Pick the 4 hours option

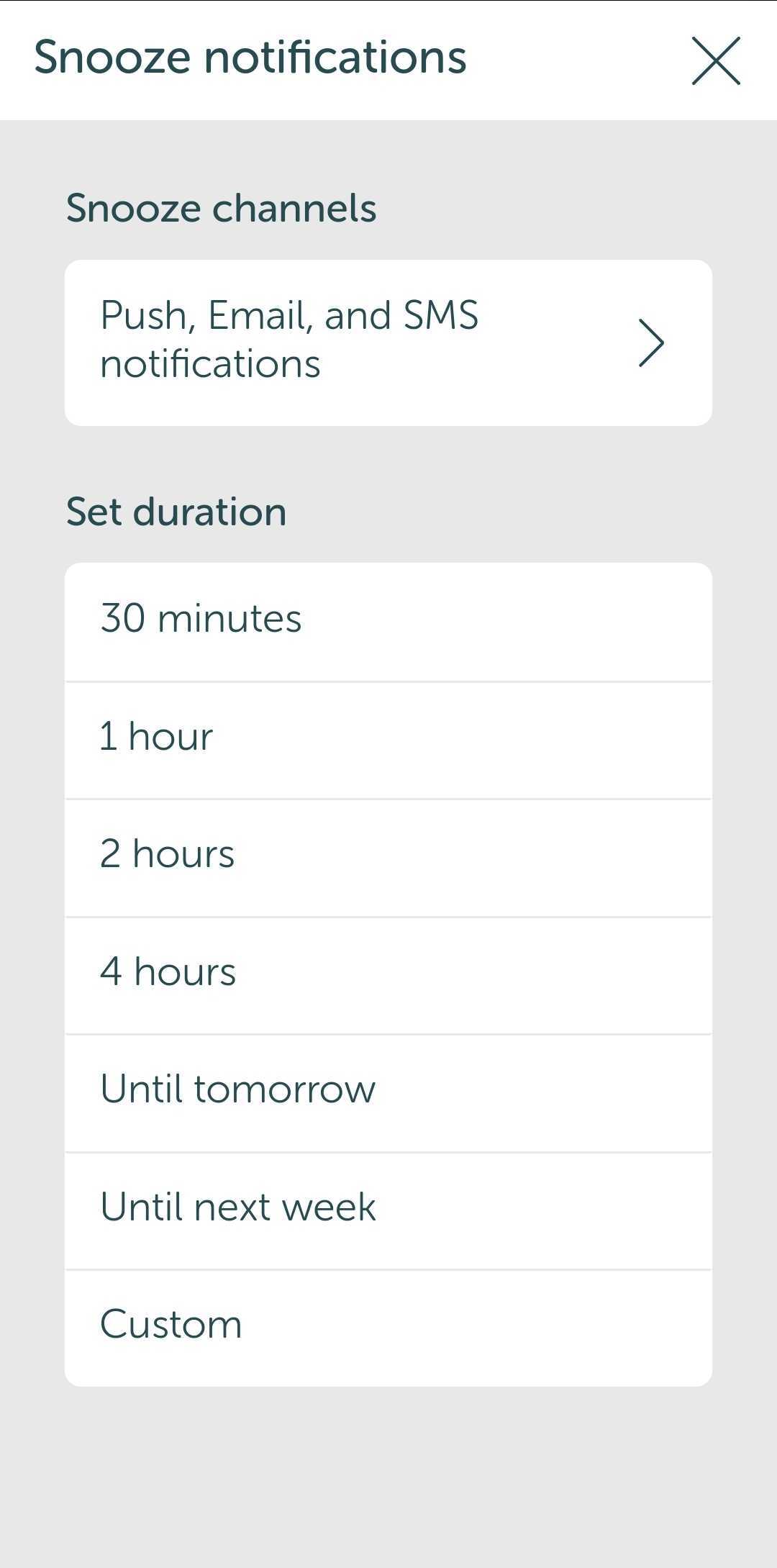(x=388, y=976)
